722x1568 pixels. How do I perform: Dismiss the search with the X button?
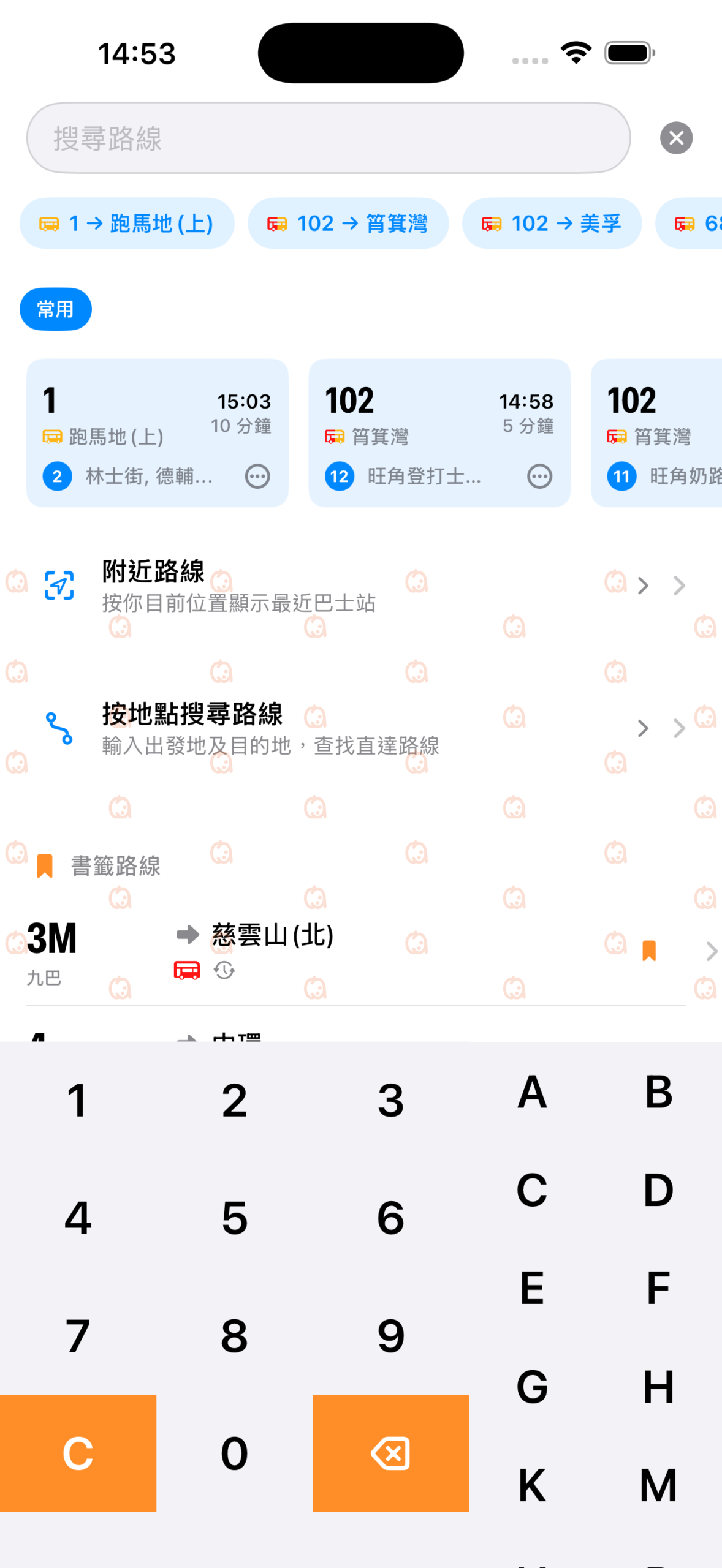676,138
